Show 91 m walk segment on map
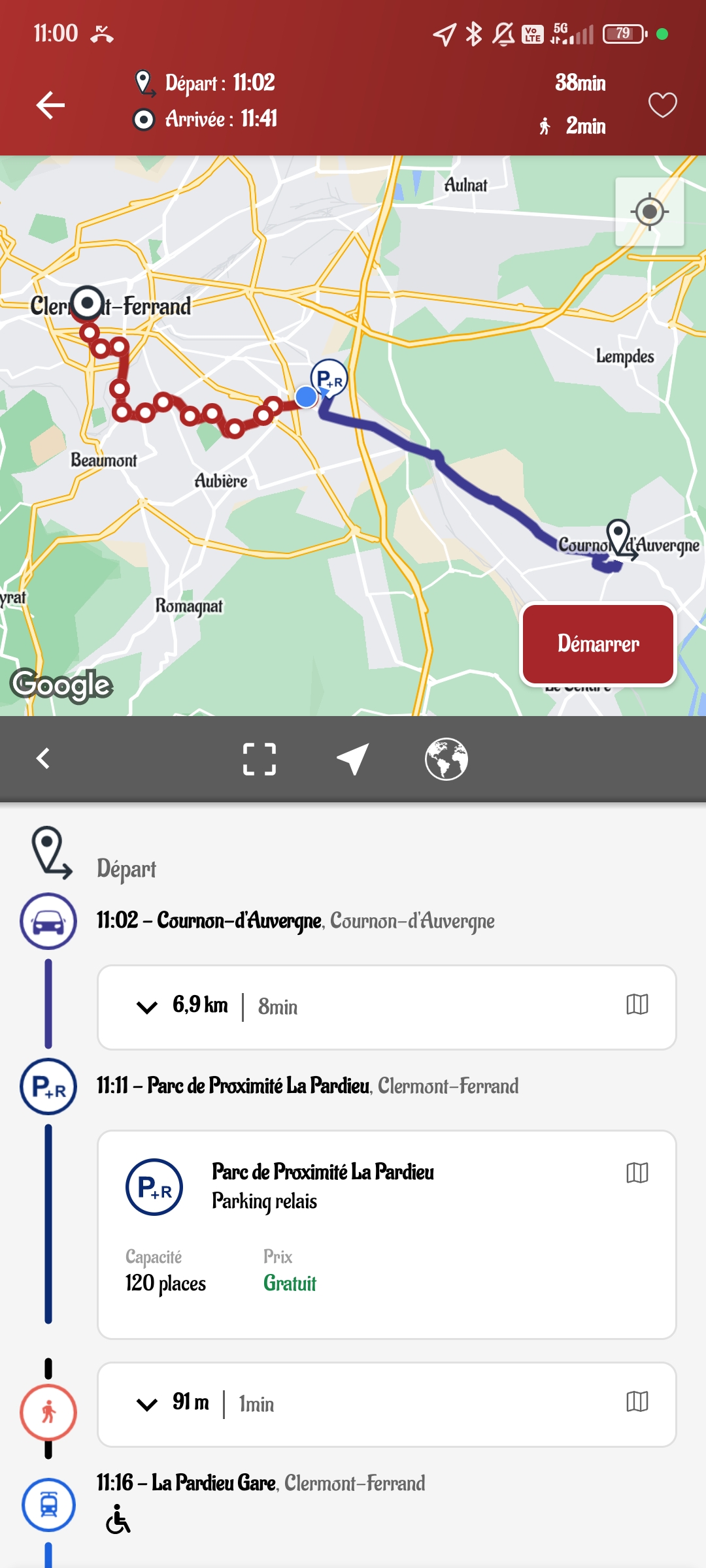The image size is (706, 1568). click(637, 1401)
